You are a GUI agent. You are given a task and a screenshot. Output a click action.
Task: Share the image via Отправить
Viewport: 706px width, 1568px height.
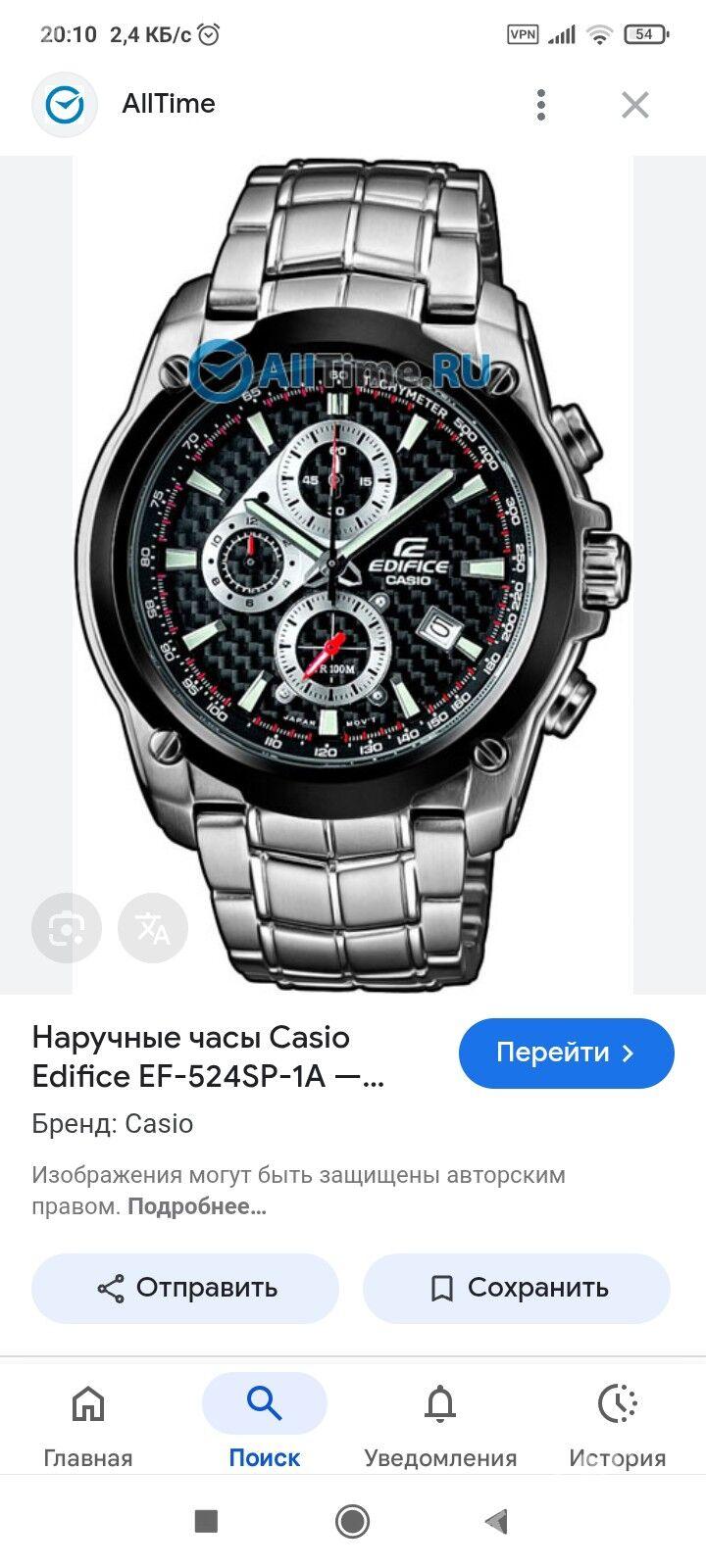click(185, 1288)
